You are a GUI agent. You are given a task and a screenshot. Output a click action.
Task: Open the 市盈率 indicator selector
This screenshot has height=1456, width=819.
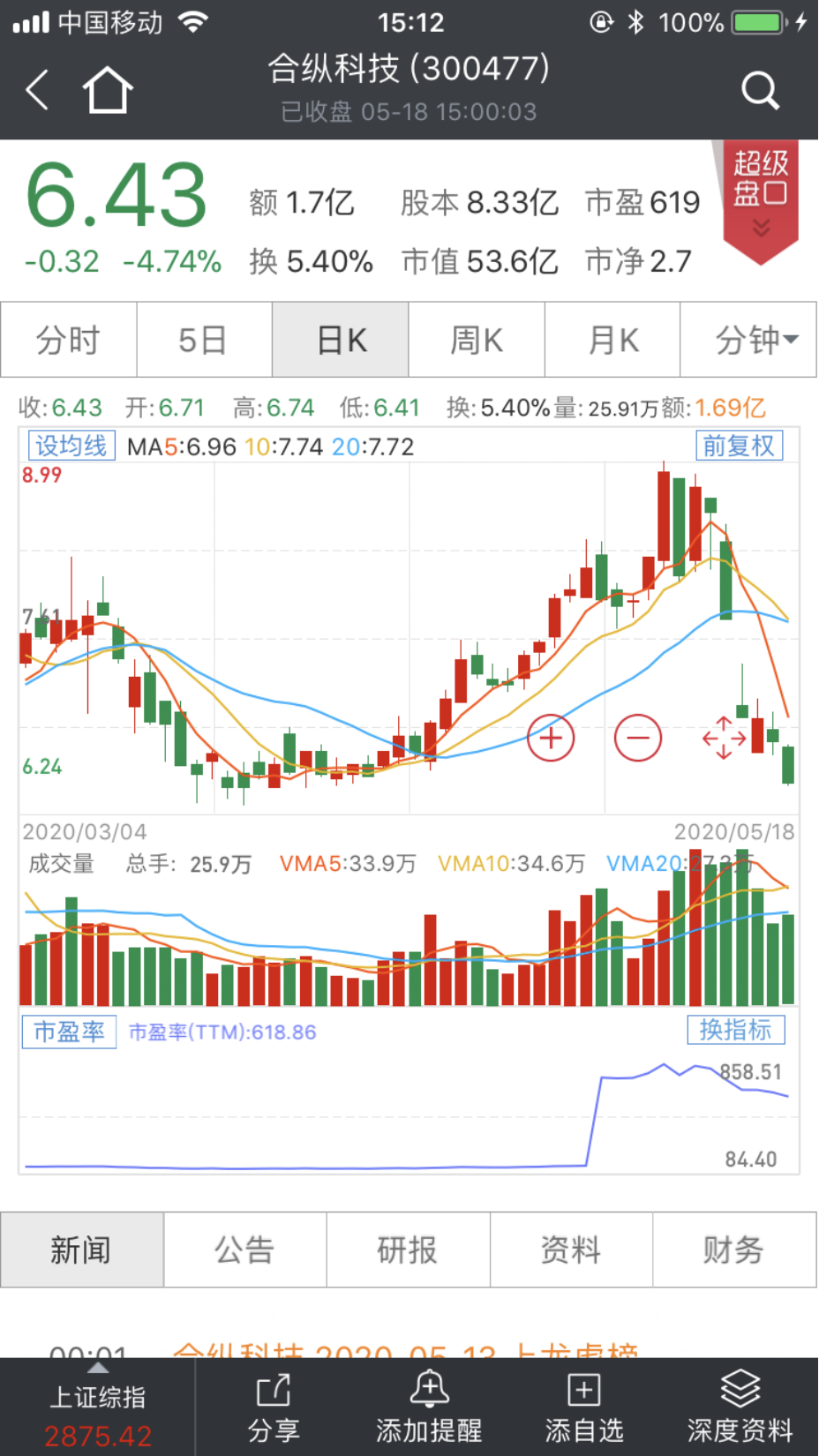pos(68,1030)
